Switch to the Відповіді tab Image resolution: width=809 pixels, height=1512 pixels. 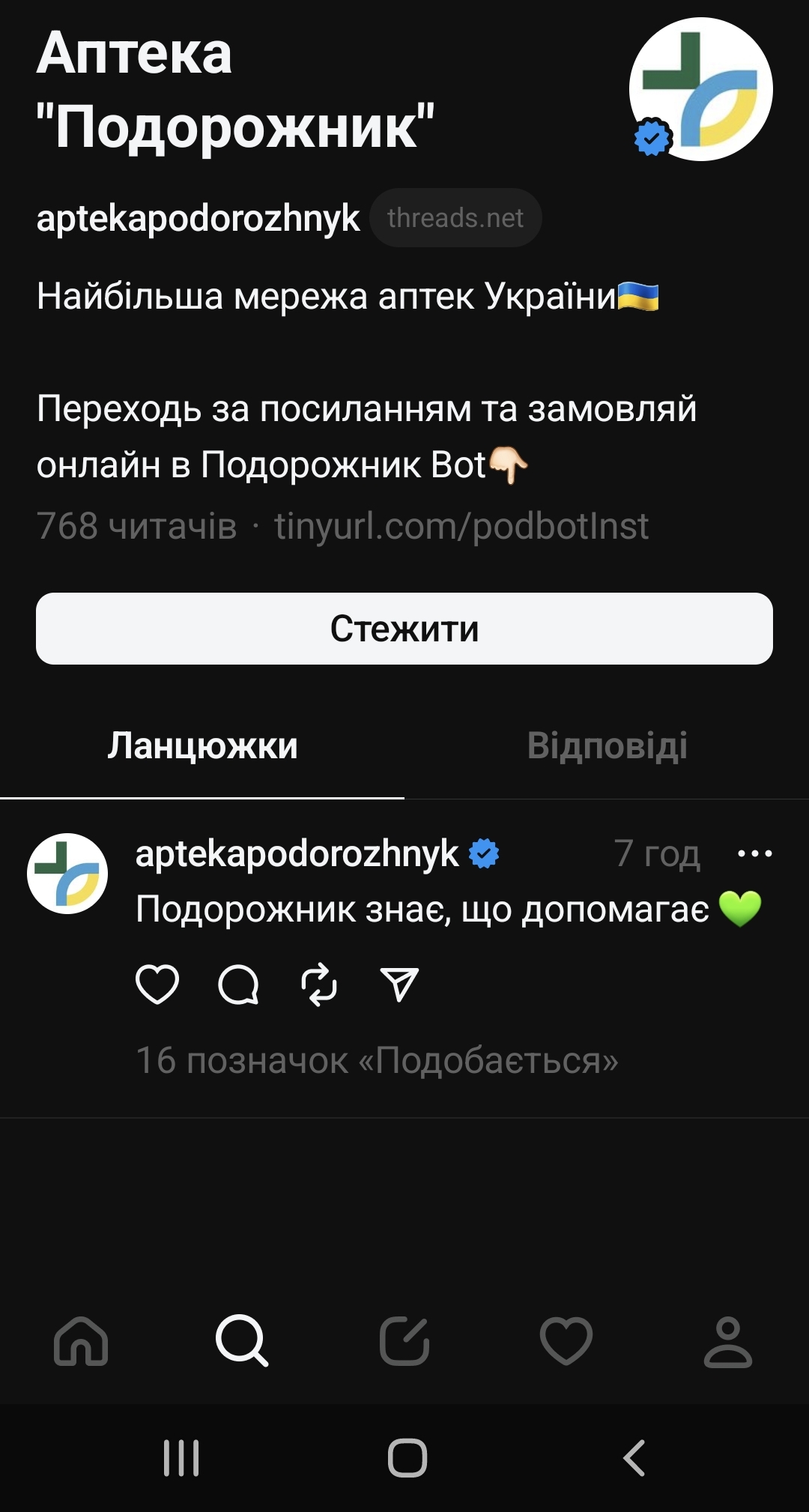tap(607, 746)
